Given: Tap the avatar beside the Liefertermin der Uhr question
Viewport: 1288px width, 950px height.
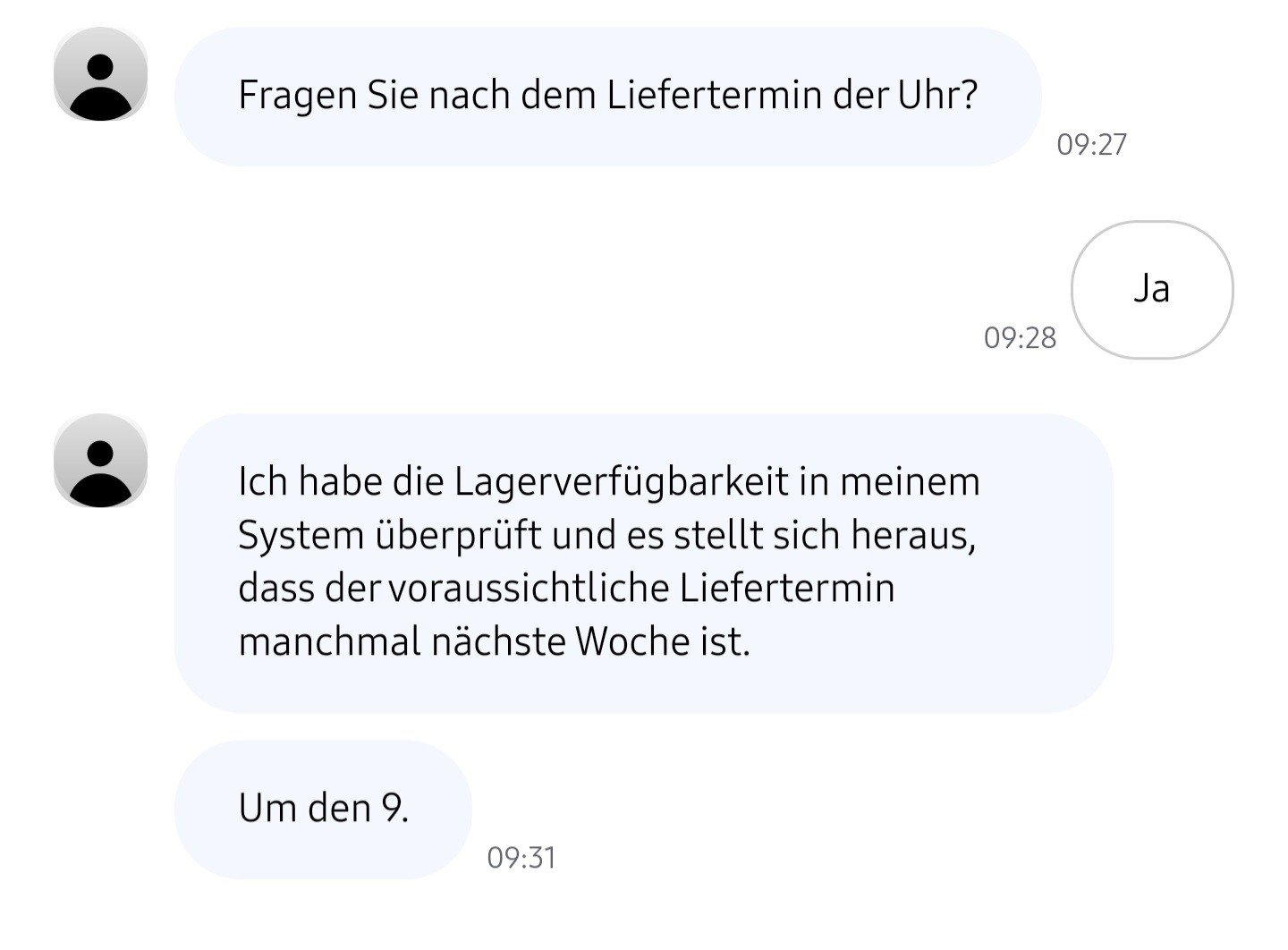Looking at the screenshot, I should [100, 74].
